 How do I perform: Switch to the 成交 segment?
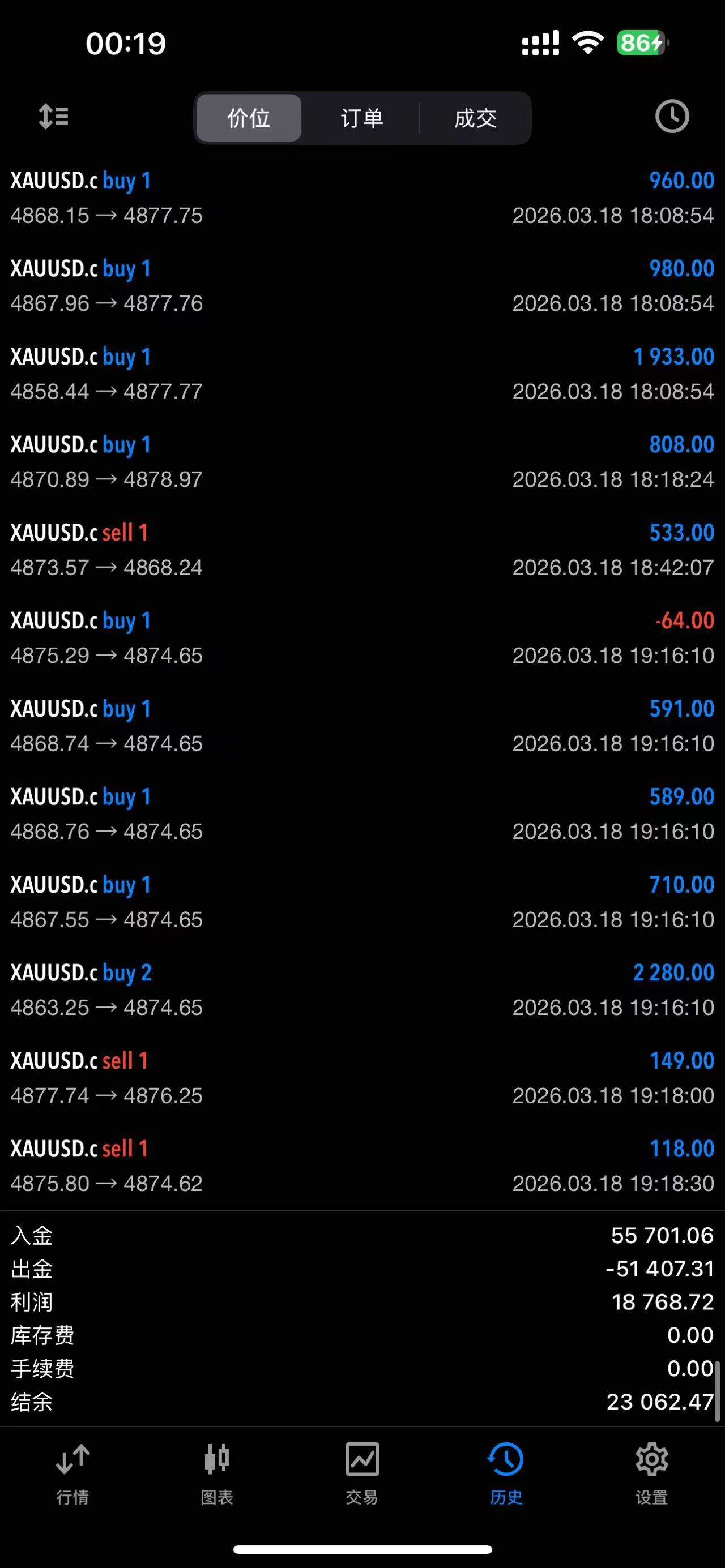pyautogui.click(x=475, y=118)
